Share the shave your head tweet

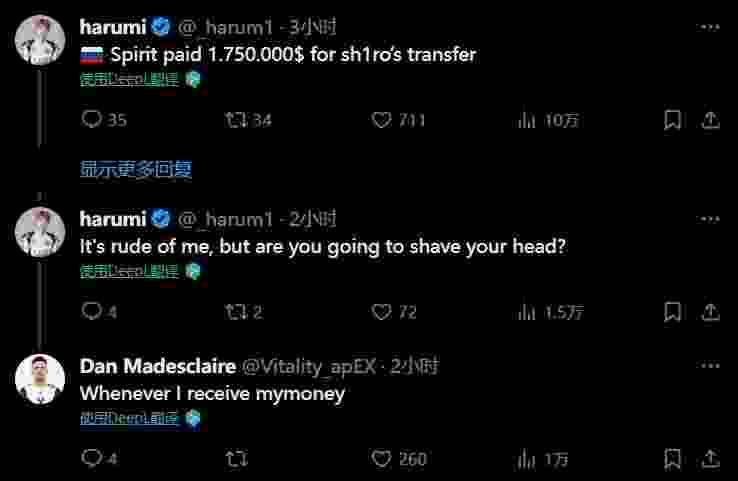(710, 312)
